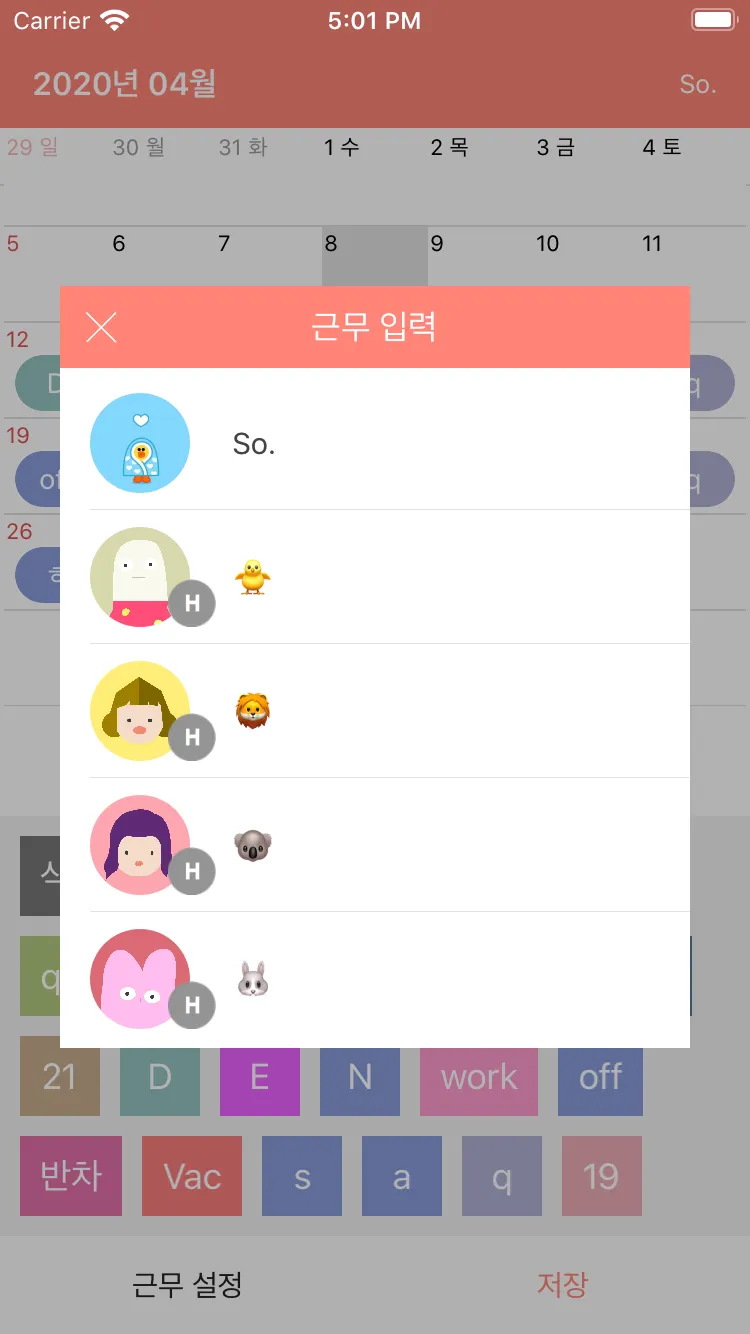Select the rabbit emoji member
Image resolution: width=750 pixels, height=1334 pixels.
click(x=375, y=979)
